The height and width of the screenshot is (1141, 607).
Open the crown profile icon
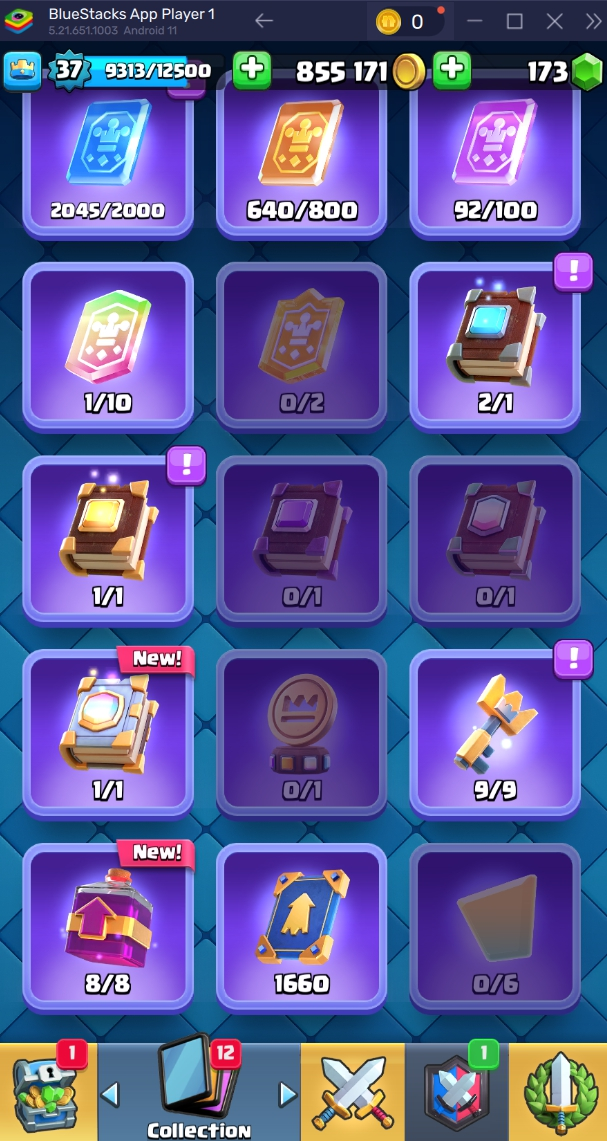[22, 70]
